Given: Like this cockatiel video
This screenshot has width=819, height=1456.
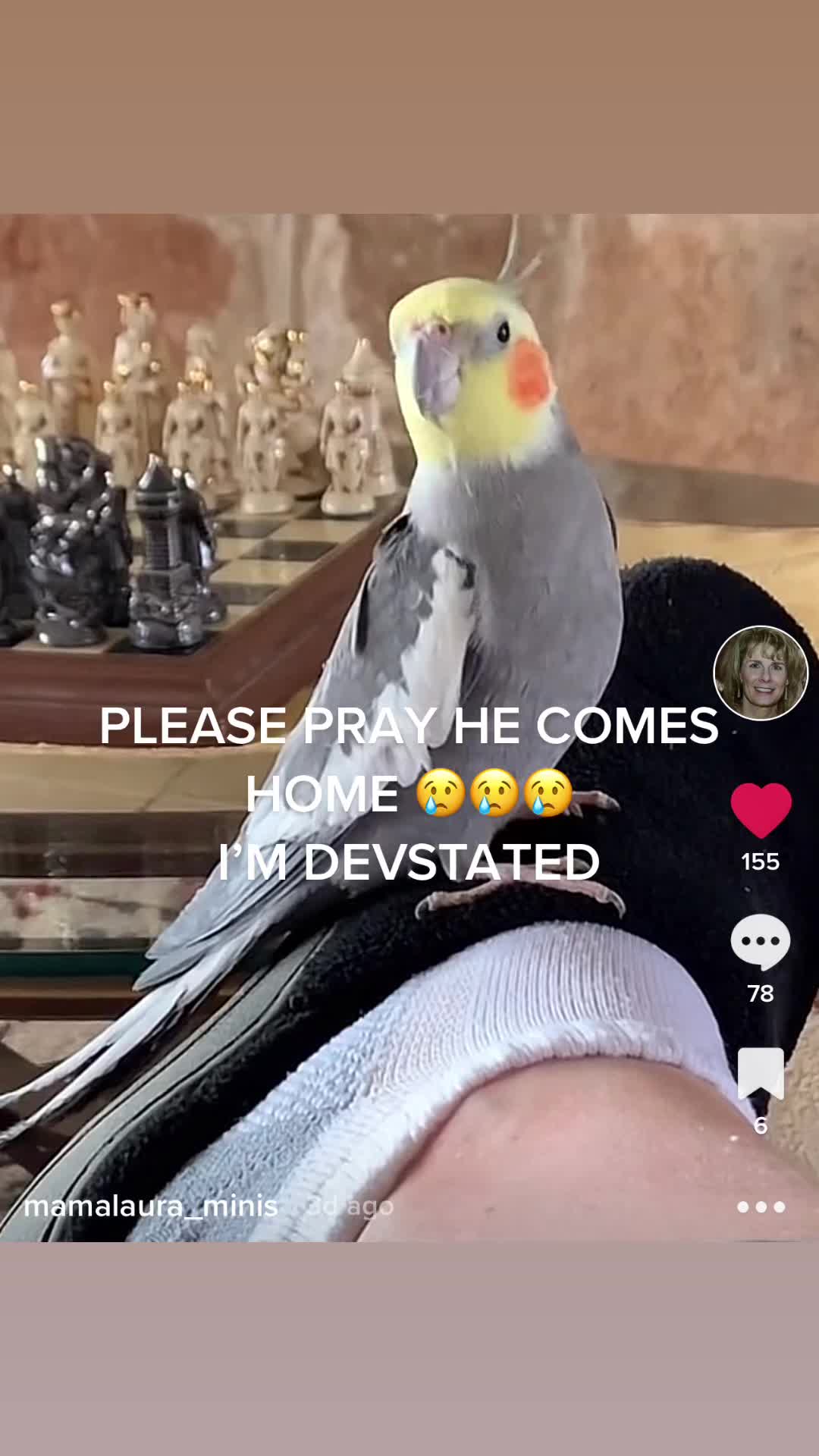Looking at the screenshot, I should 761,811.
